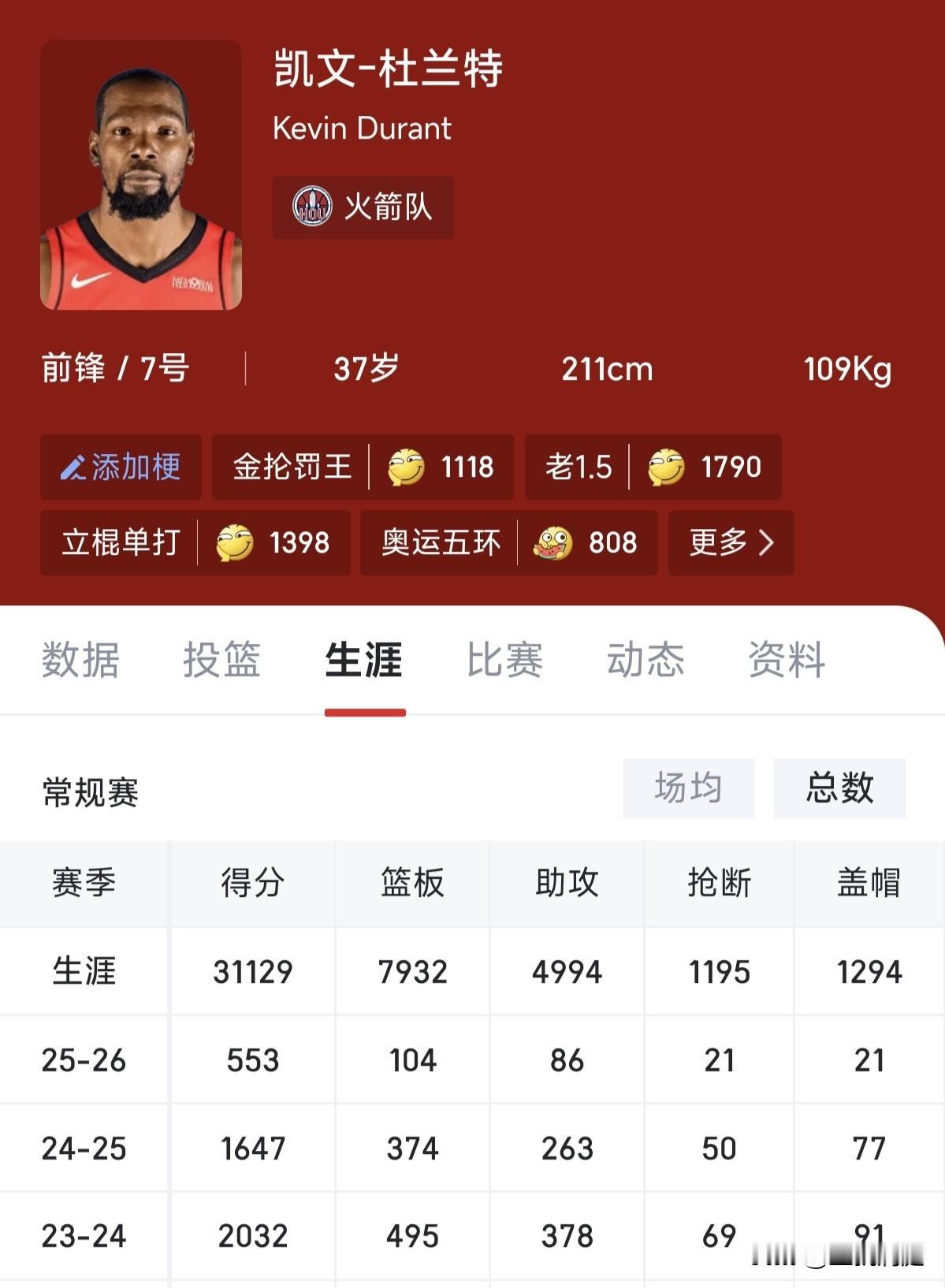This screenshot has height=1288, width=945.
Task: Select the 总数 totals stats view
Action: click(x=839, y=787)
